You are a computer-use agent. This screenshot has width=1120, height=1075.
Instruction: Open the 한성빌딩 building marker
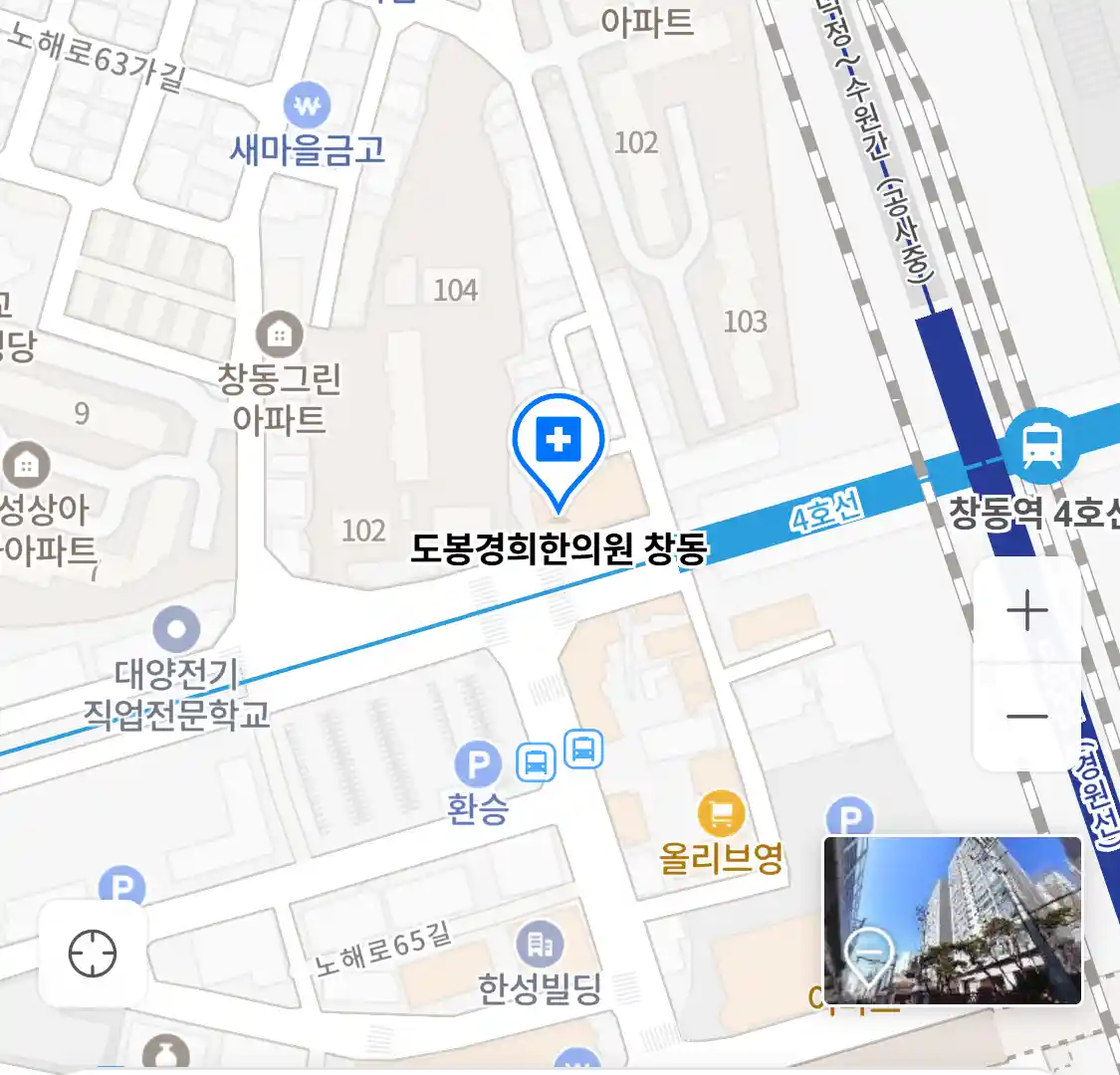click(x=540, y=945)
